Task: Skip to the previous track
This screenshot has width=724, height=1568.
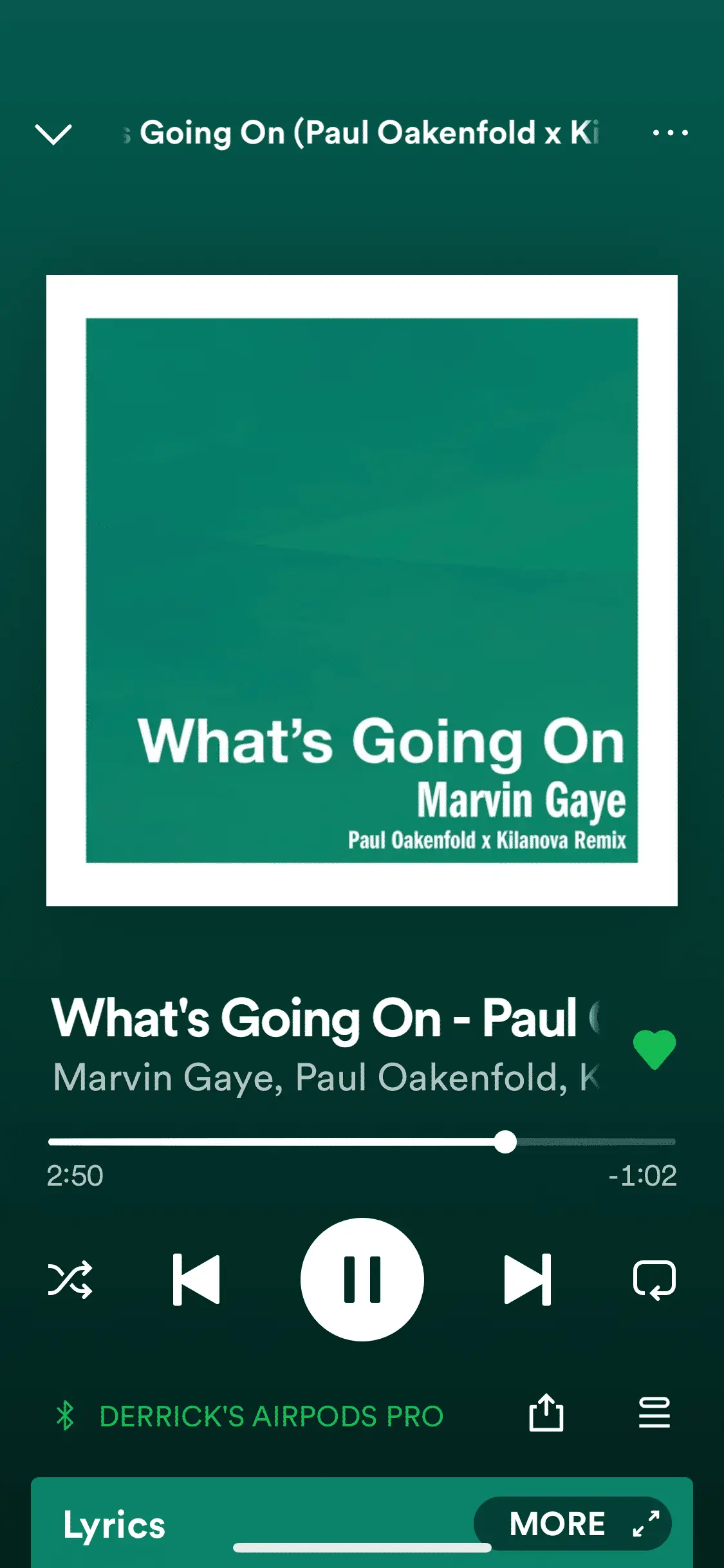Action: [x=197, y=1280]
